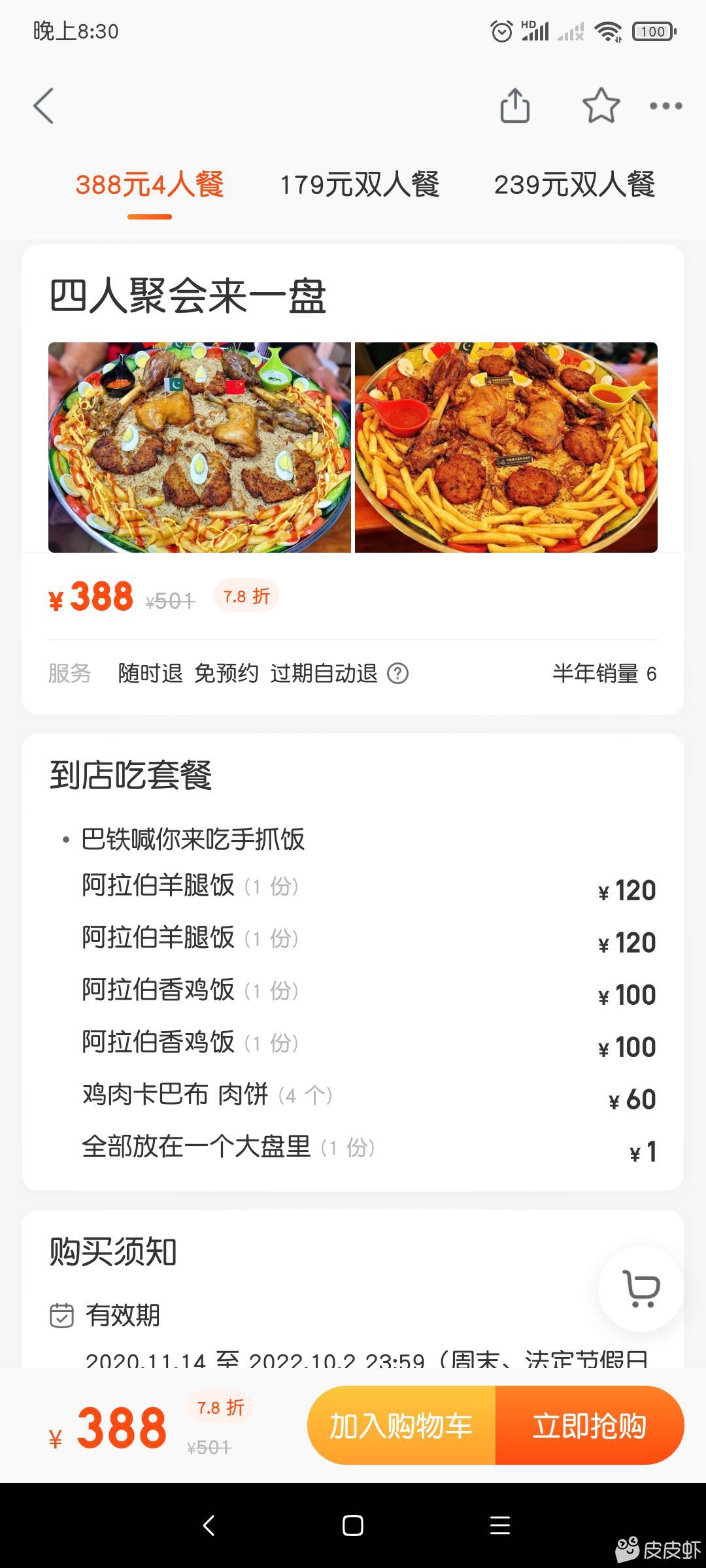Select the 388元4人餐 tab
Image resolution: width=706 pixels, height=1568 pixels.
click(150, 185)
